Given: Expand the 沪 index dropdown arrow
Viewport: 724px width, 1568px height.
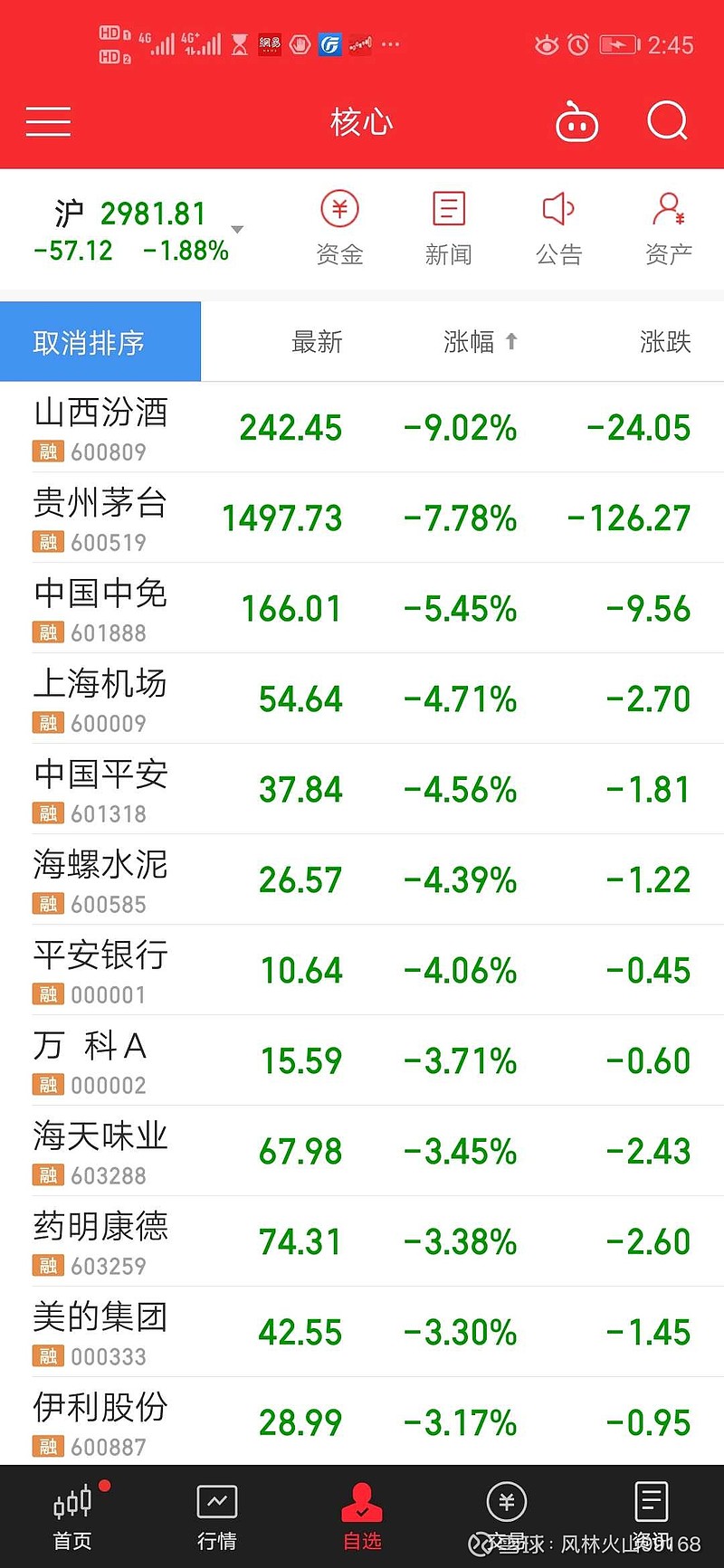Looking at the screenshot, I should [x=237, y=230].
